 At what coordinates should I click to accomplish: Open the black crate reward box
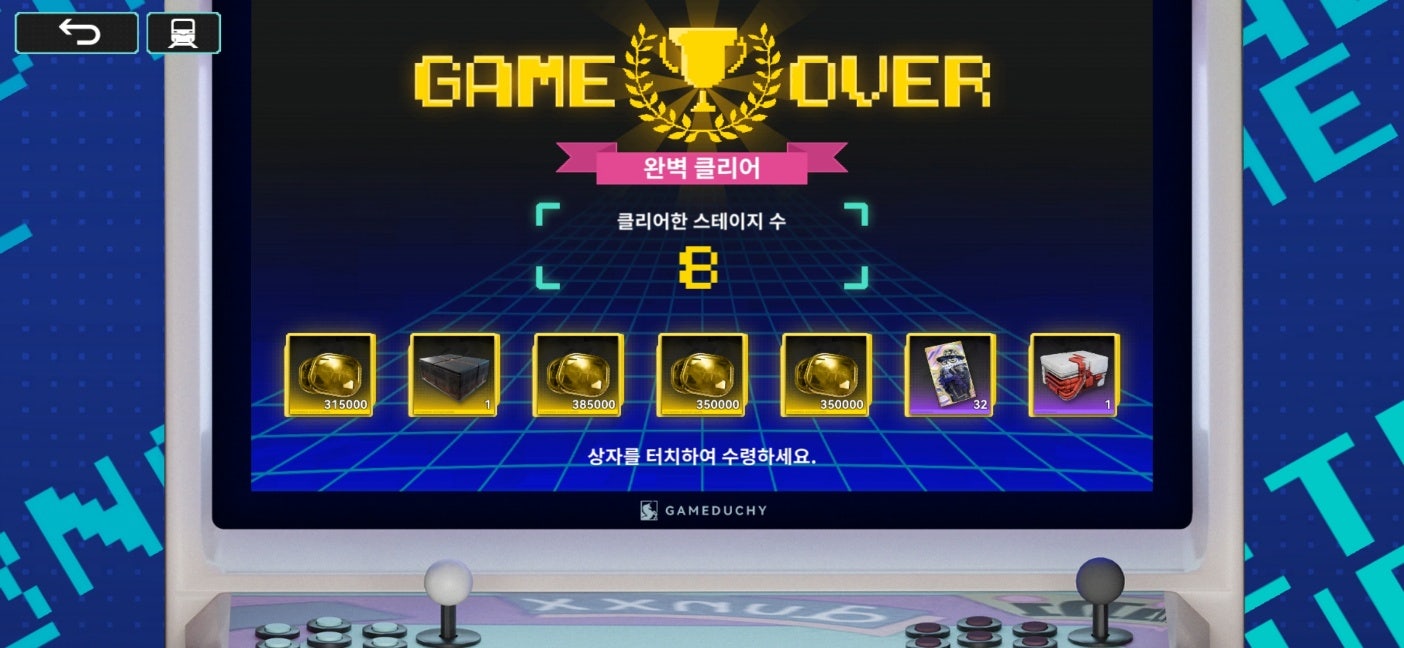coord(454,375)
